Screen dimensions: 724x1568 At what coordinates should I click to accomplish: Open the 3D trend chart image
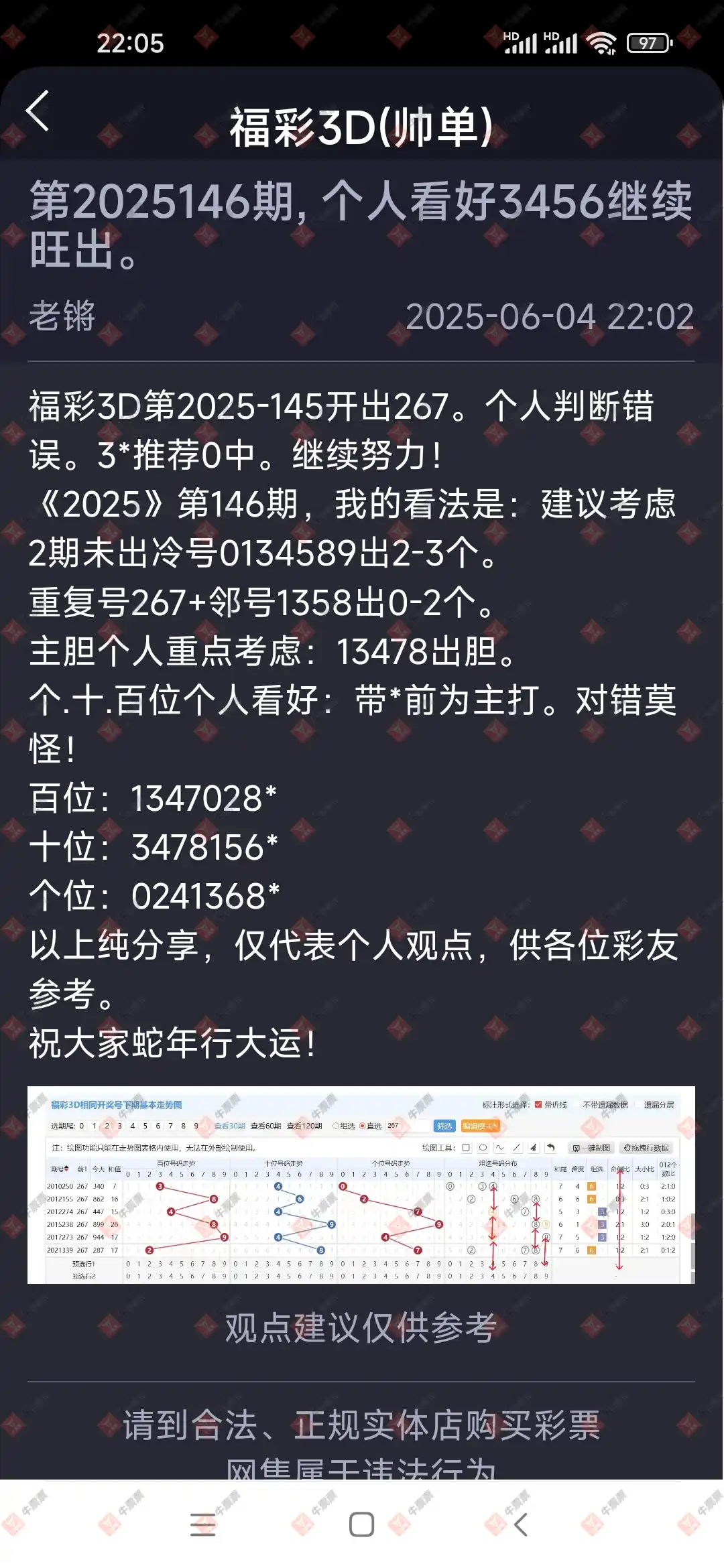click(361, 1185)
